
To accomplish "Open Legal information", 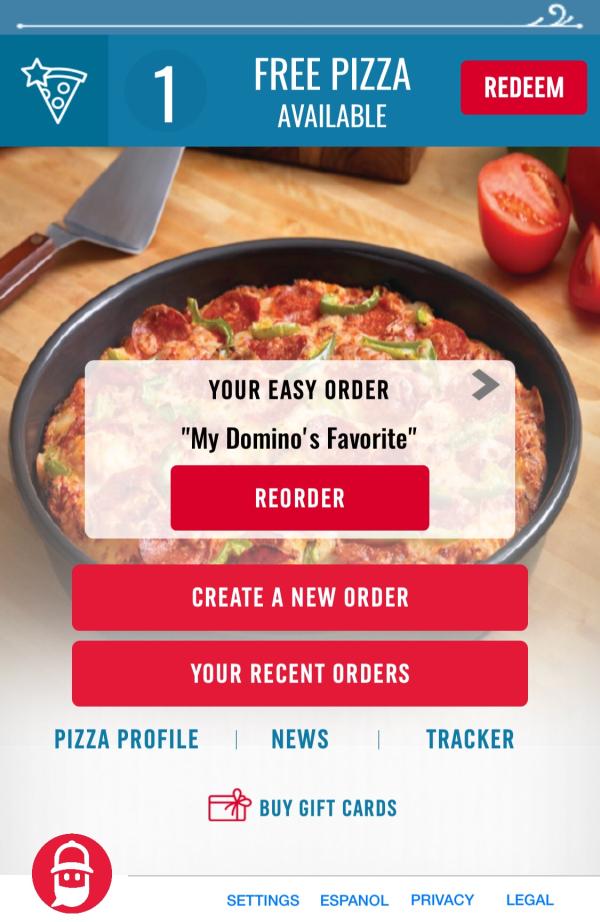I will point(529,900).
